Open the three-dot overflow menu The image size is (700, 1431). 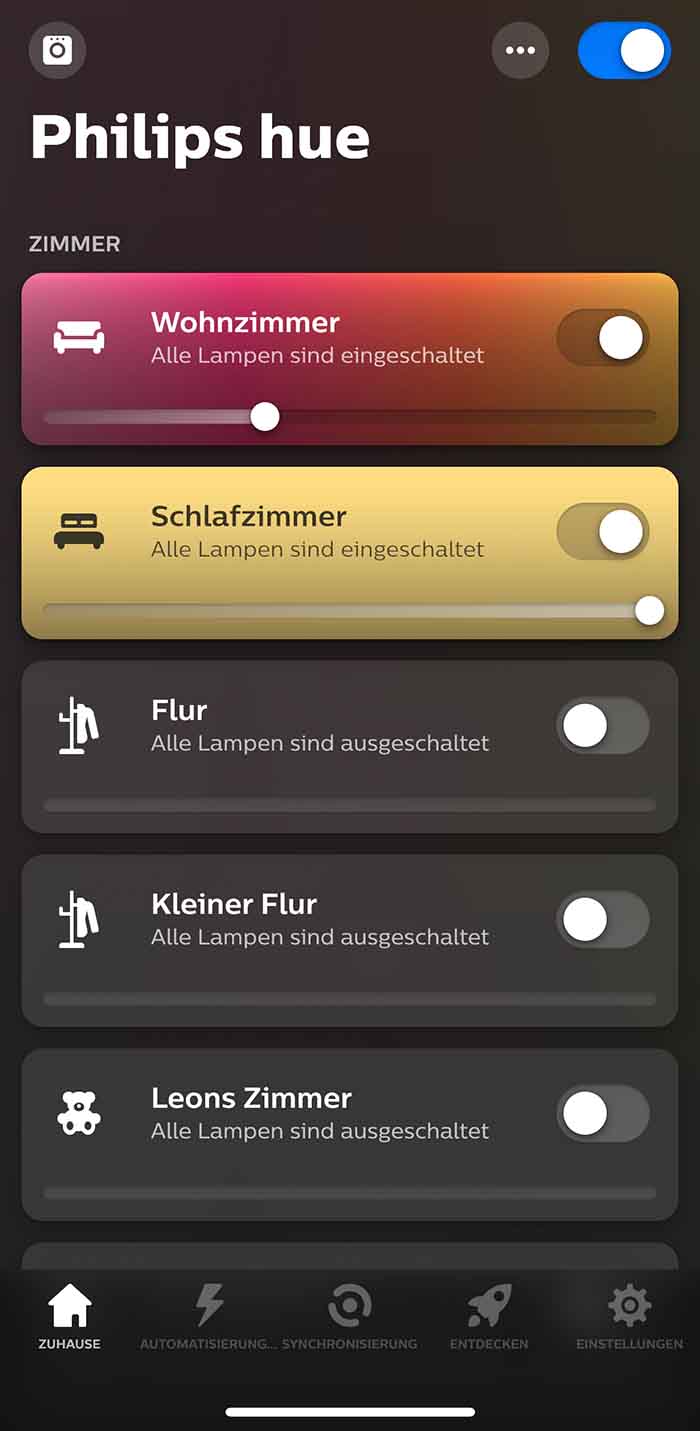(x=520, y=50)
